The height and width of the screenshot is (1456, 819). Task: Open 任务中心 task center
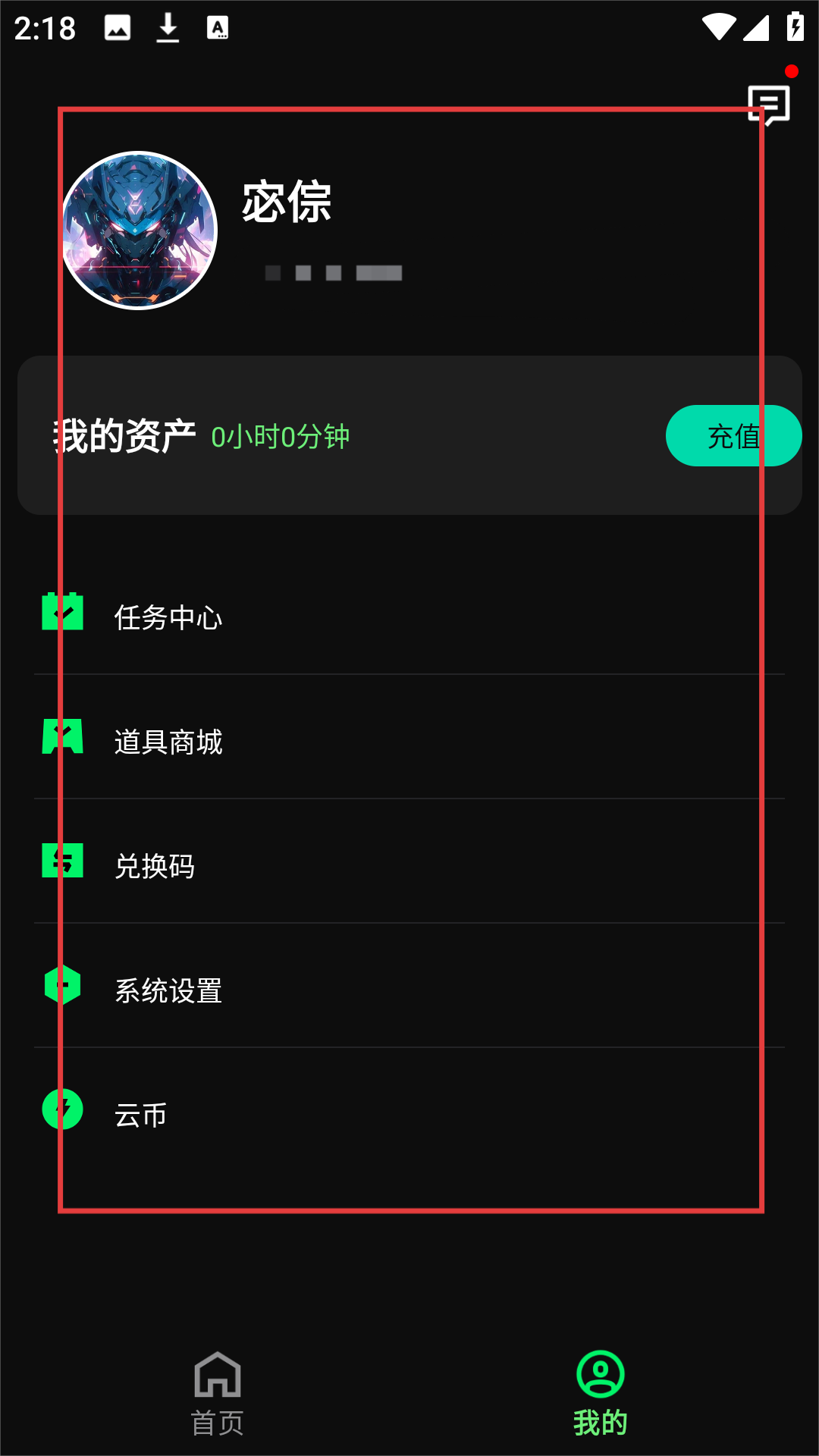click(409, 617)
